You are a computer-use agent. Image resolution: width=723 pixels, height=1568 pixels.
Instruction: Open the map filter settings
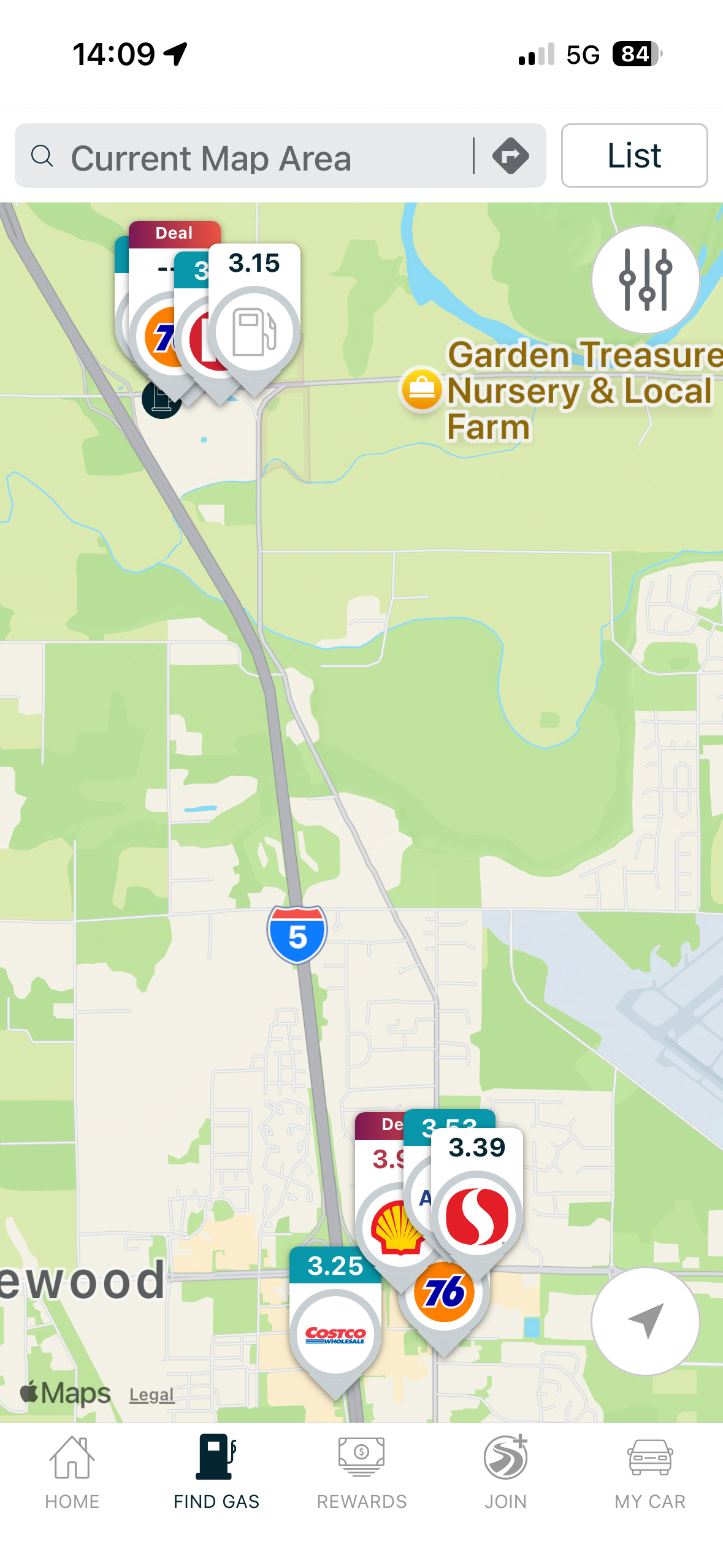coord(645,280)
